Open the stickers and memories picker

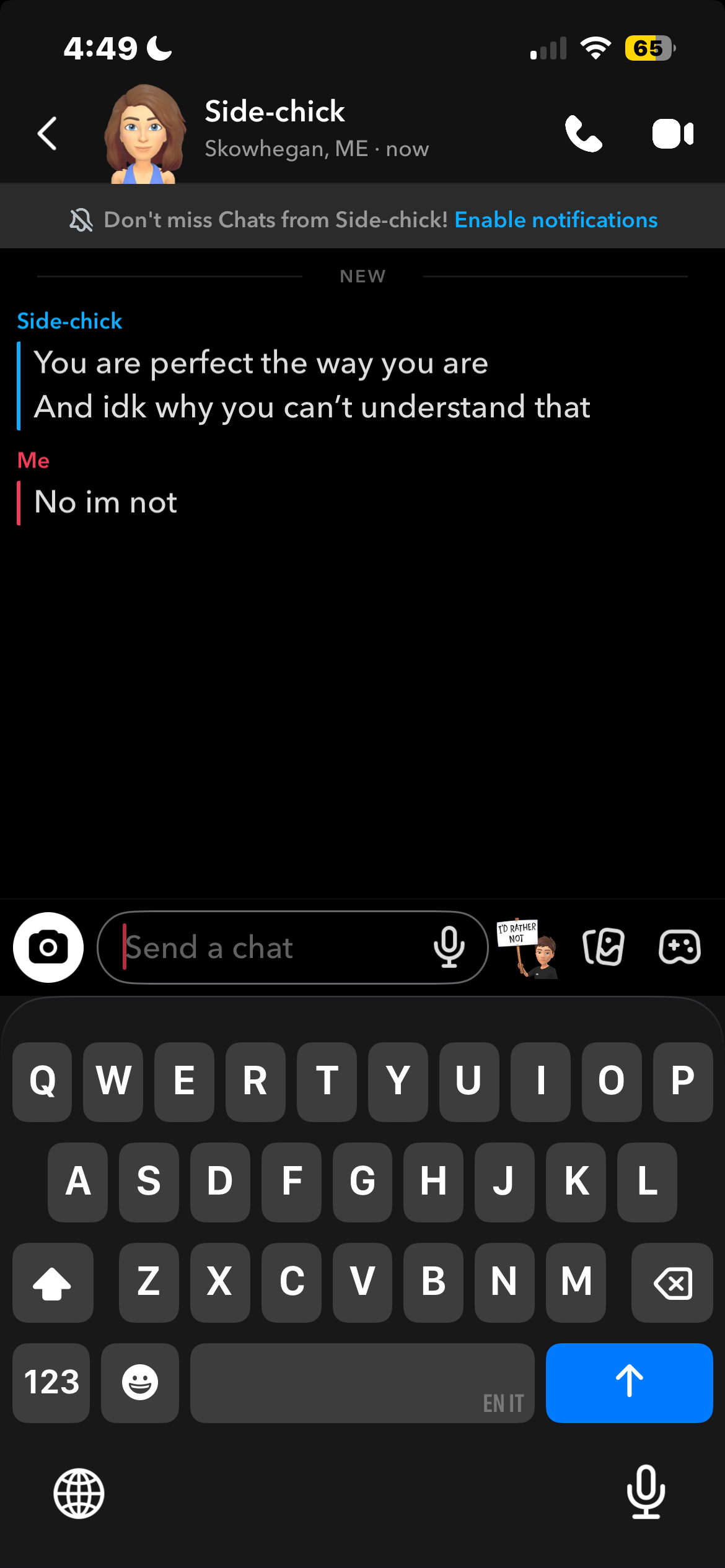click(604, 947)
